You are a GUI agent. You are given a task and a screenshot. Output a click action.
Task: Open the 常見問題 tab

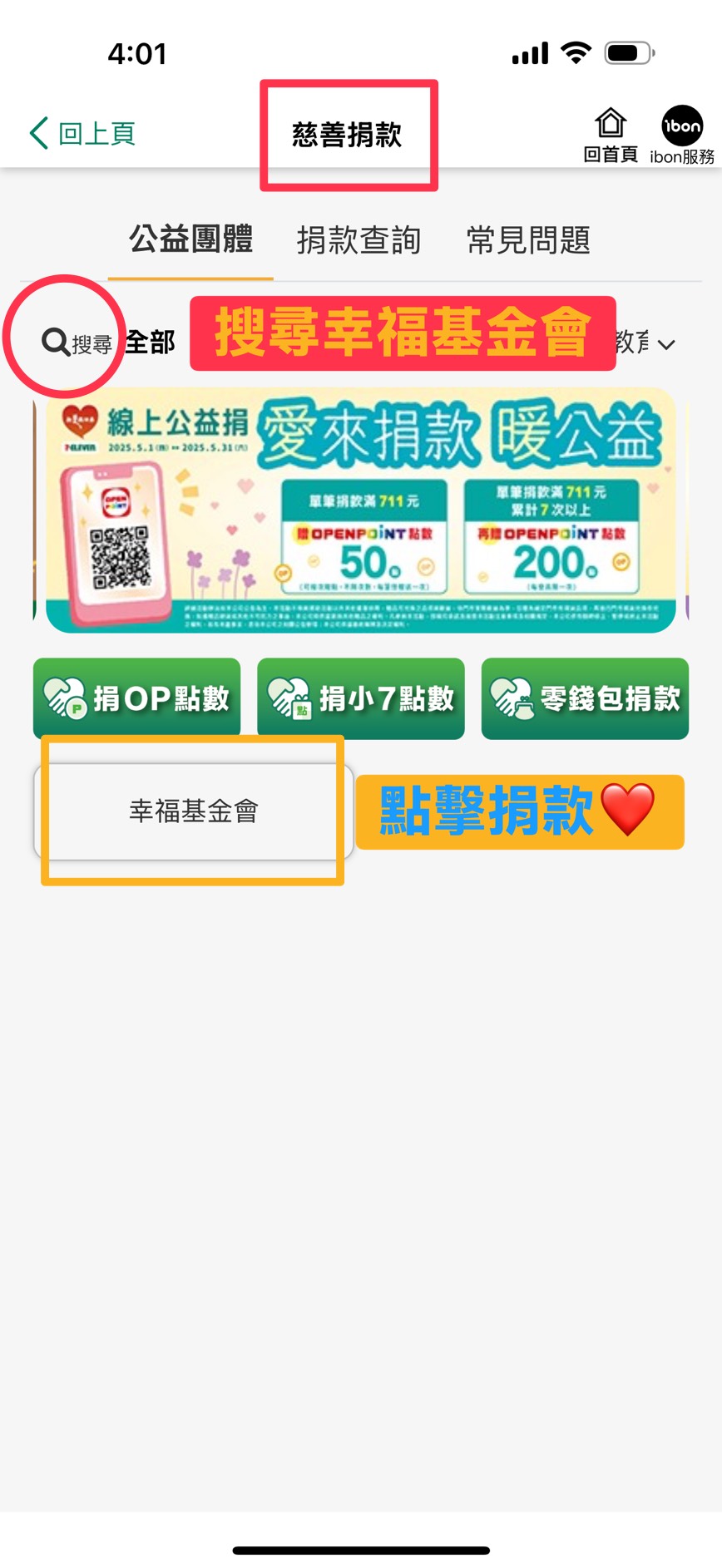coord(528,240)
